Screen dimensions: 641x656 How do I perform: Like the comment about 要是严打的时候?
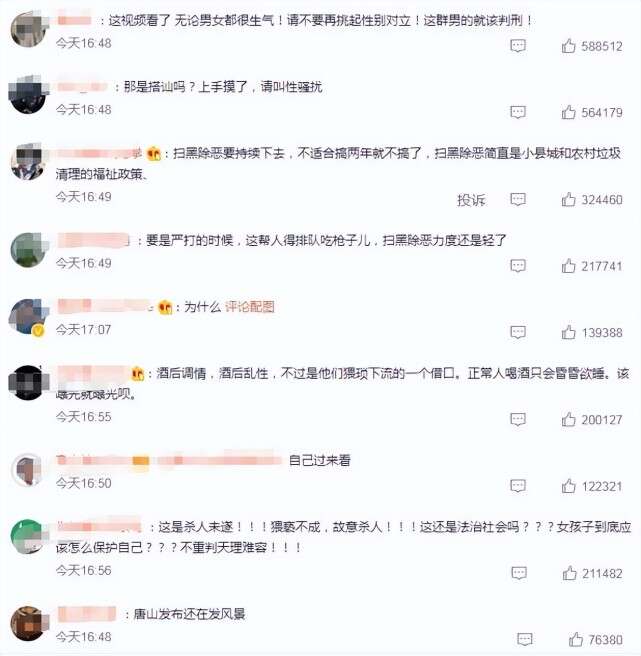pos(570,266)
